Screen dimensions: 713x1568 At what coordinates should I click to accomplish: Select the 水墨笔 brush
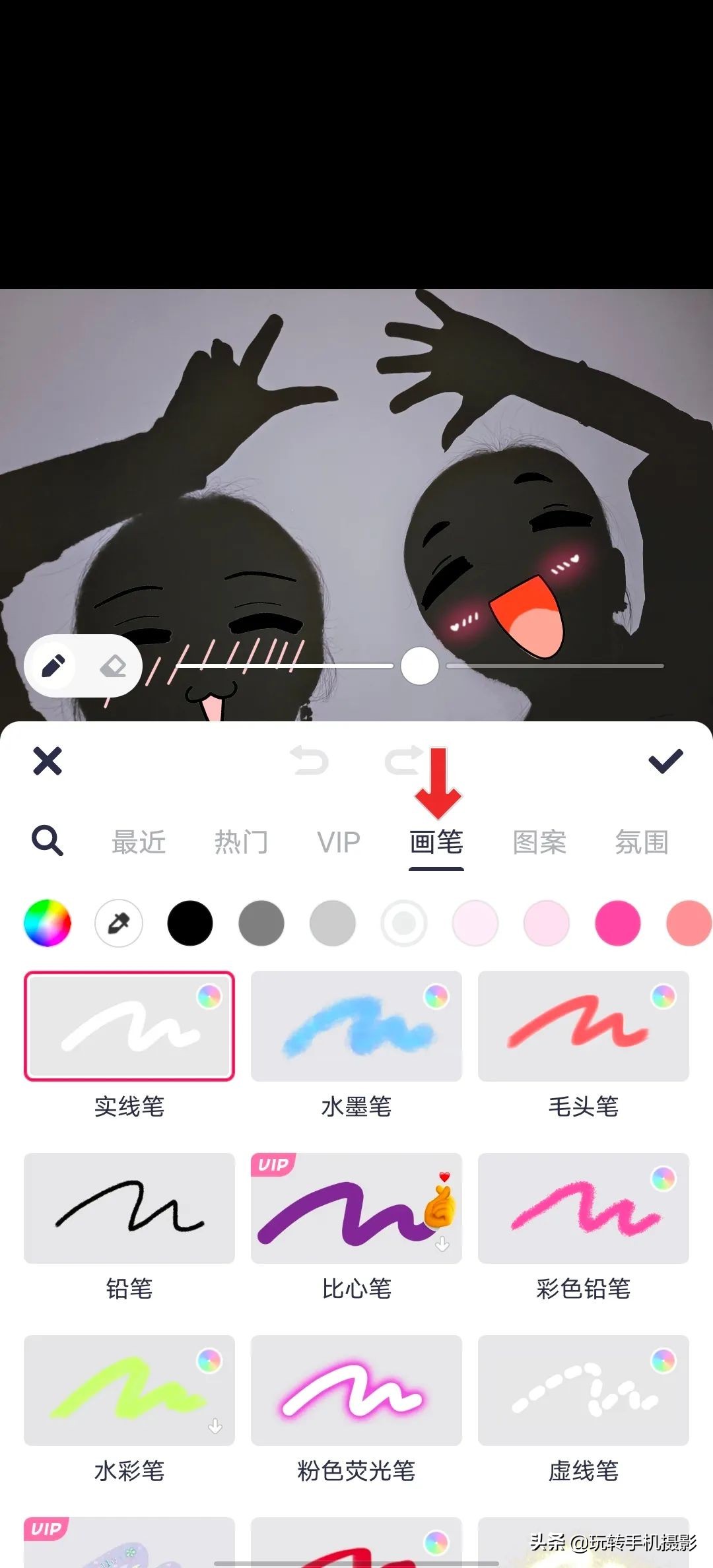(356, 1026)
